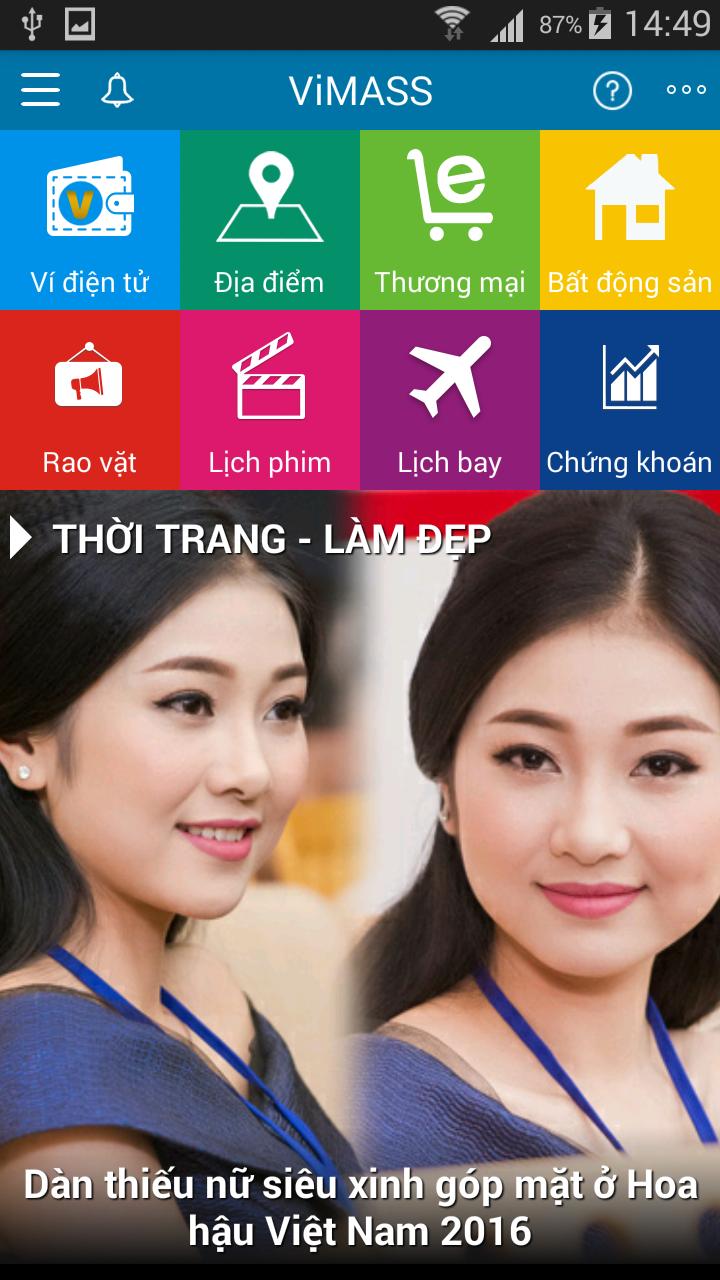Open the Ví điện tử tile

click(x=90, y=220)
